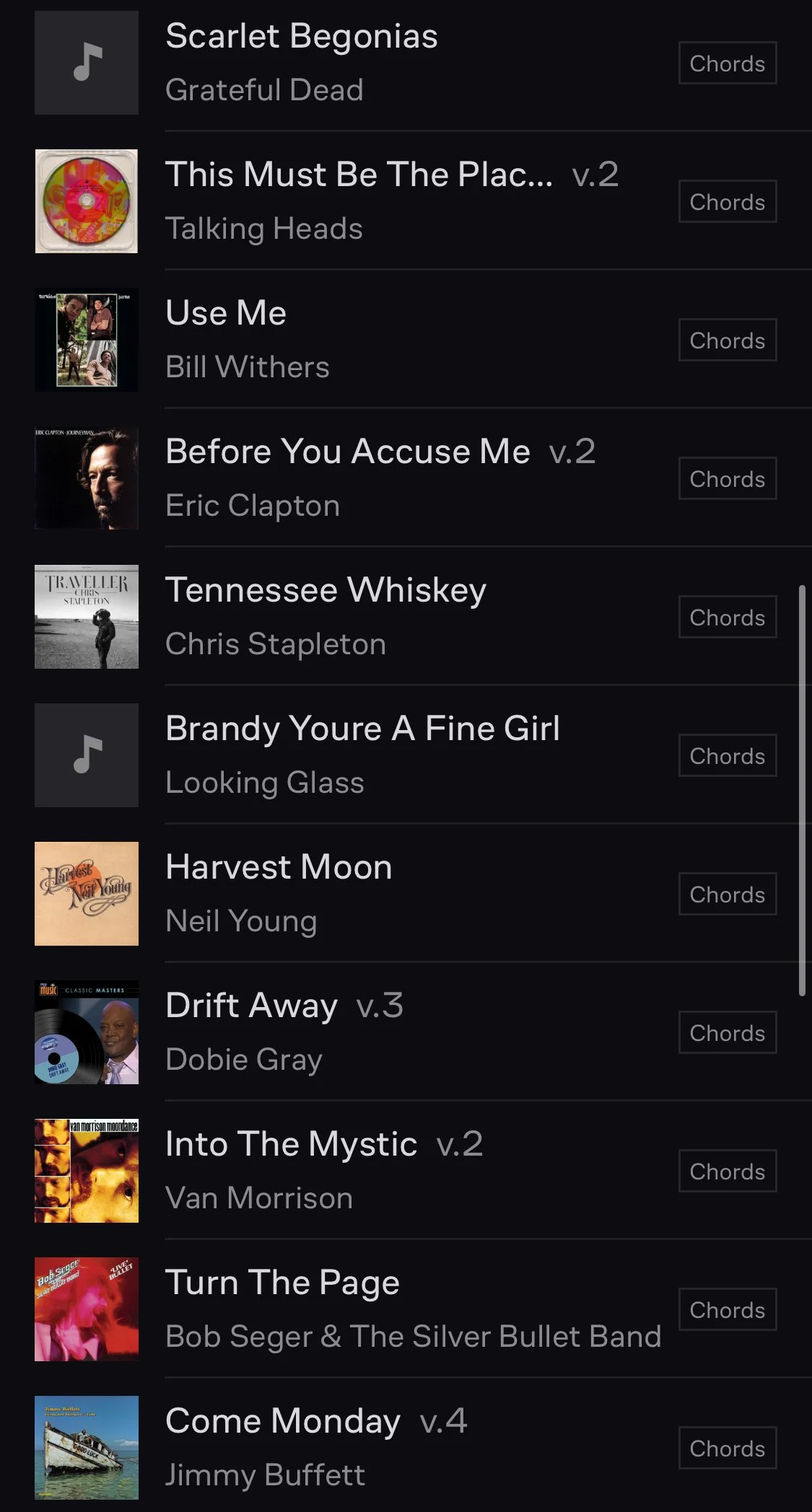Tap Chords button for Use Me
This screenshot has width=812, height=1512.
pyautogui.click(x=727, y=340)
